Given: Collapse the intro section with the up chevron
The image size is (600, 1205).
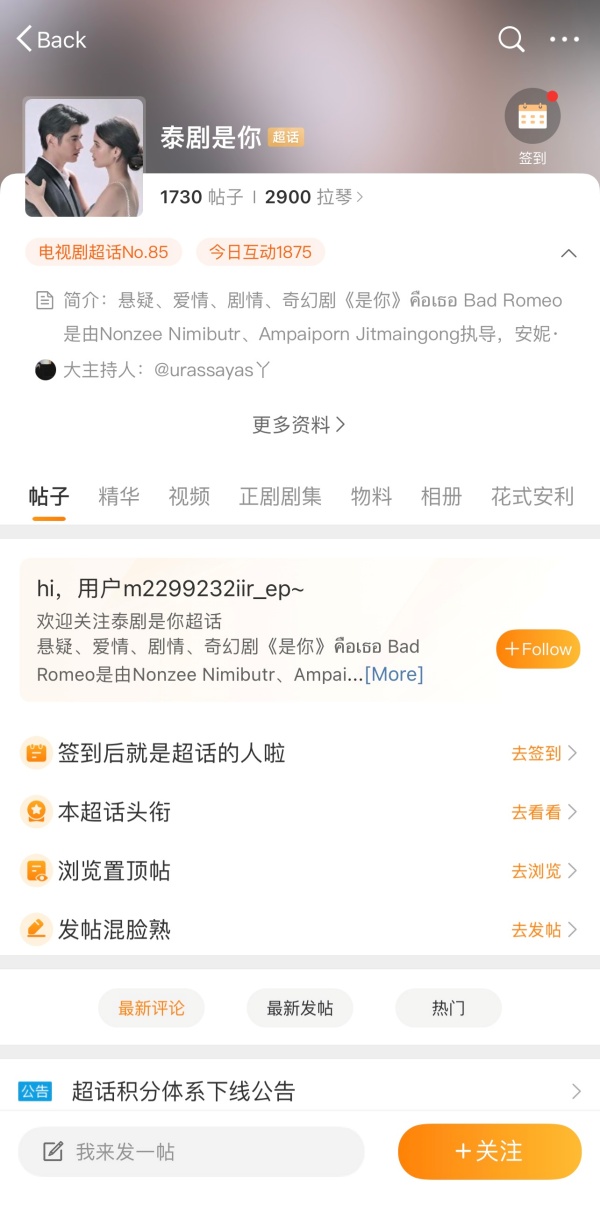Looking at the screenshot, I should [x=568, y=253].
